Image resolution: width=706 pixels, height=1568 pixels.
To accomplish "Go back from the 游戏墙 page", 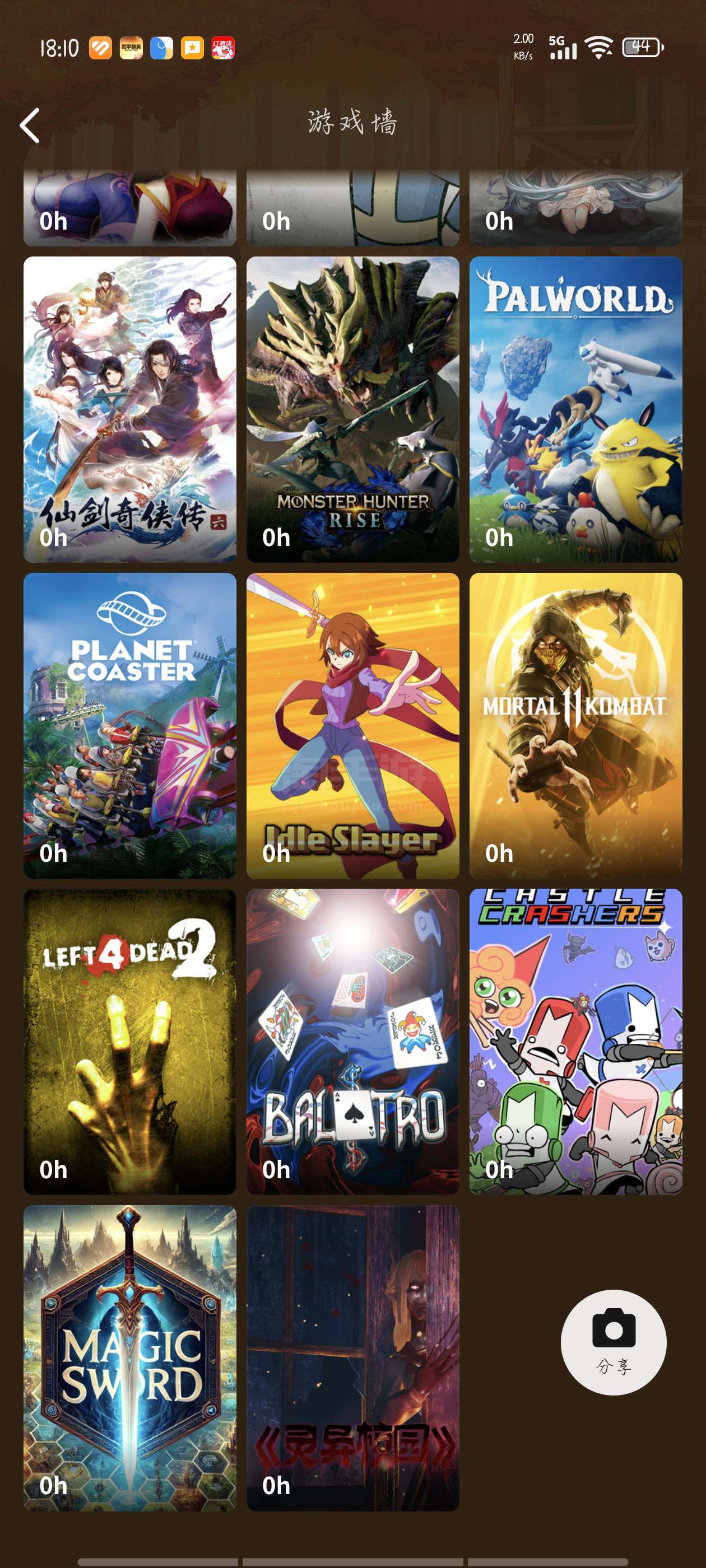I will [30, 125].
